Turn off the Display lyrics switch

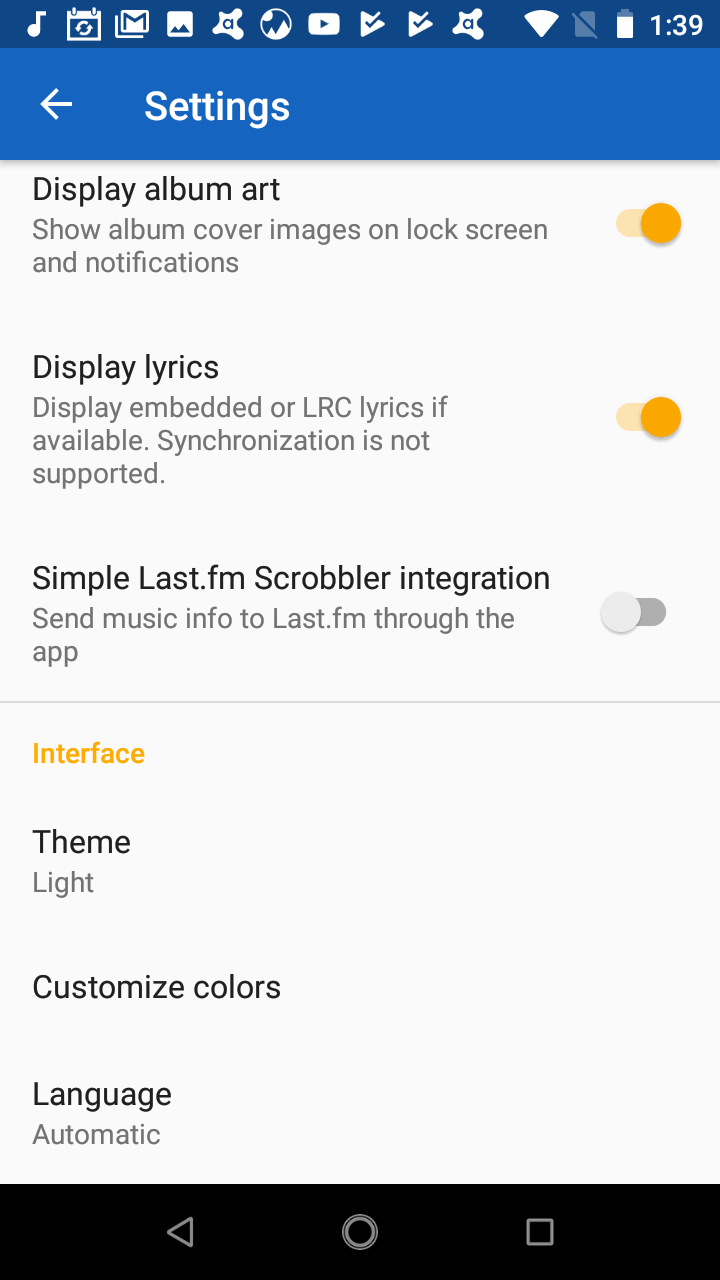click(x=647, y=417)
